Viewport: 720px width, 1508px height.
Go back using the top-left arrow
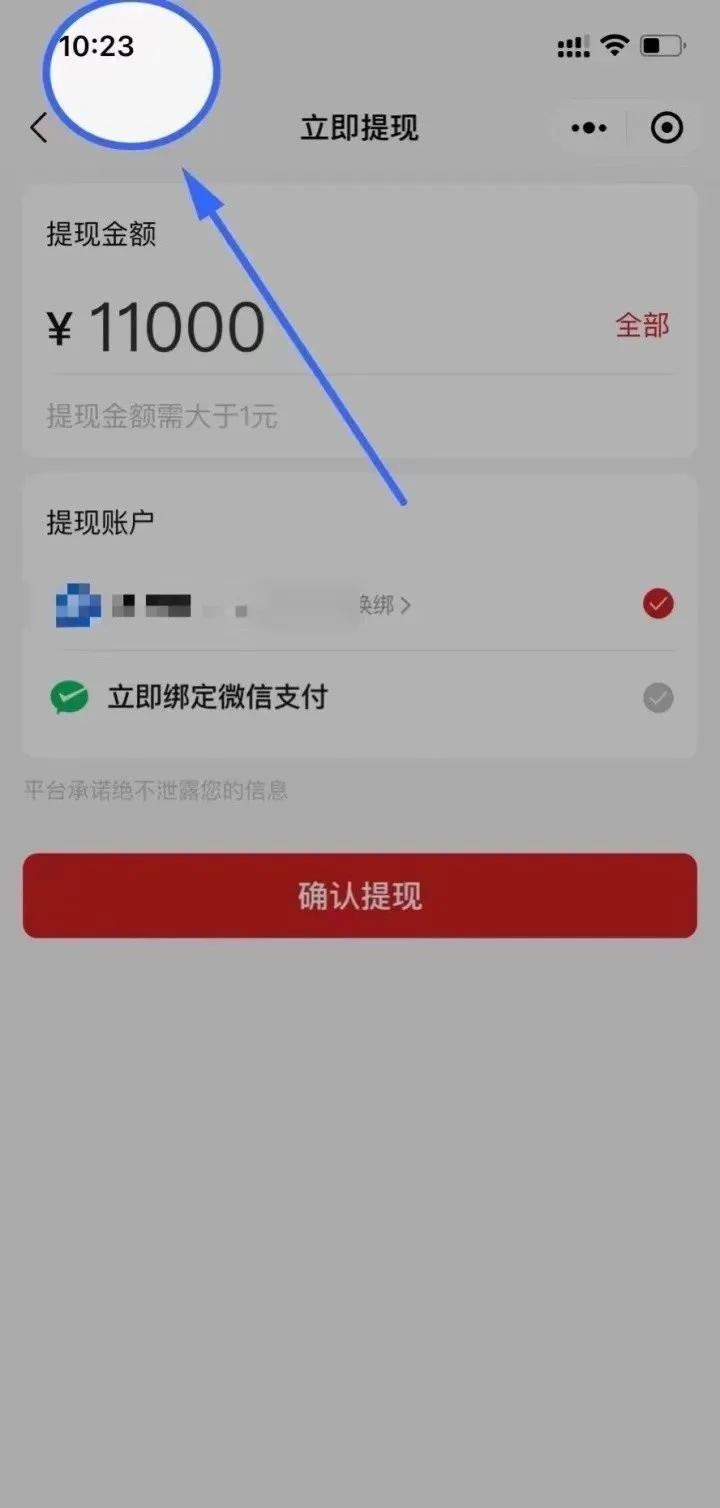38,128
